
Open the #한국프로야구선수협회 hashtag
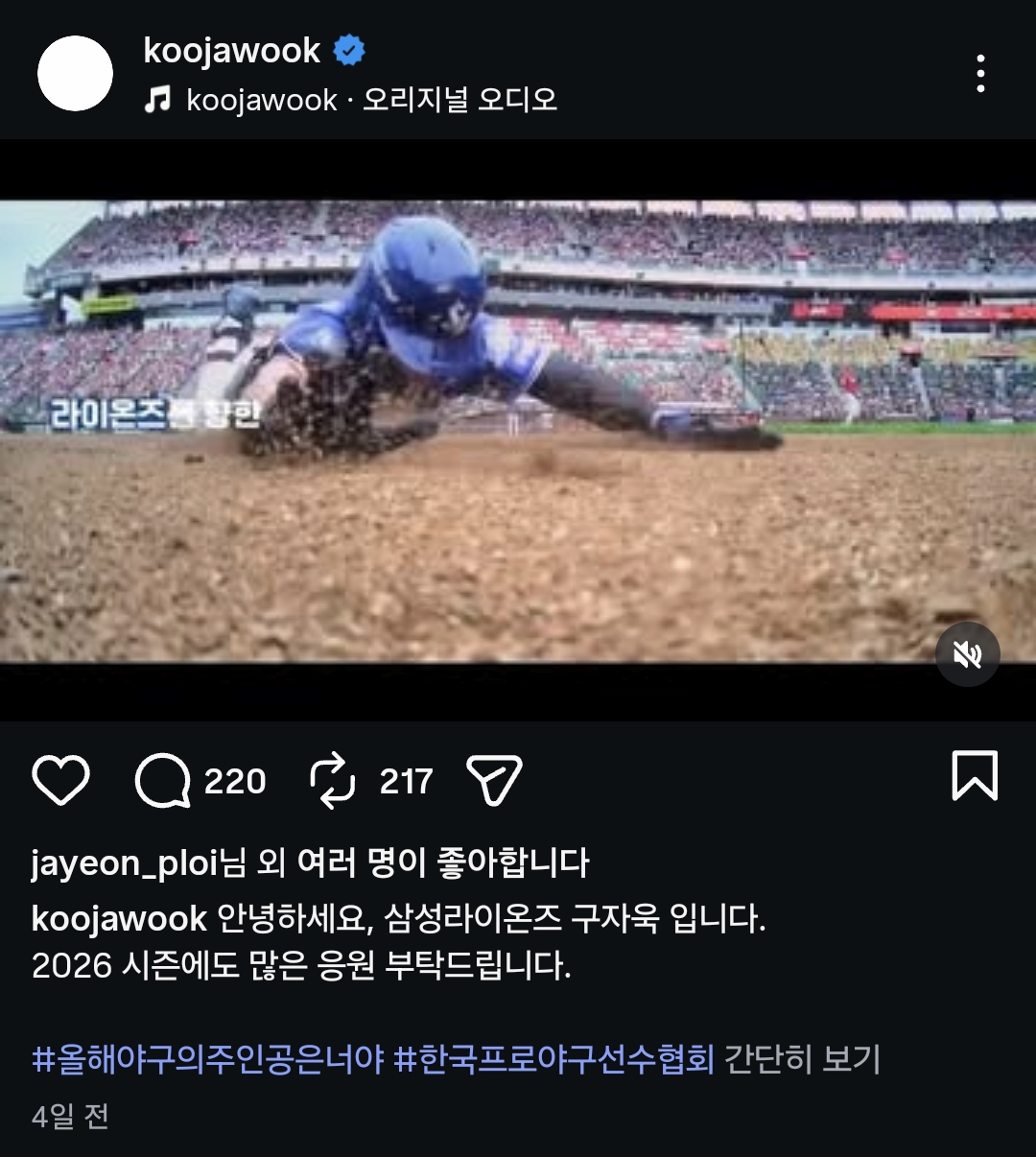point(554,1059)
